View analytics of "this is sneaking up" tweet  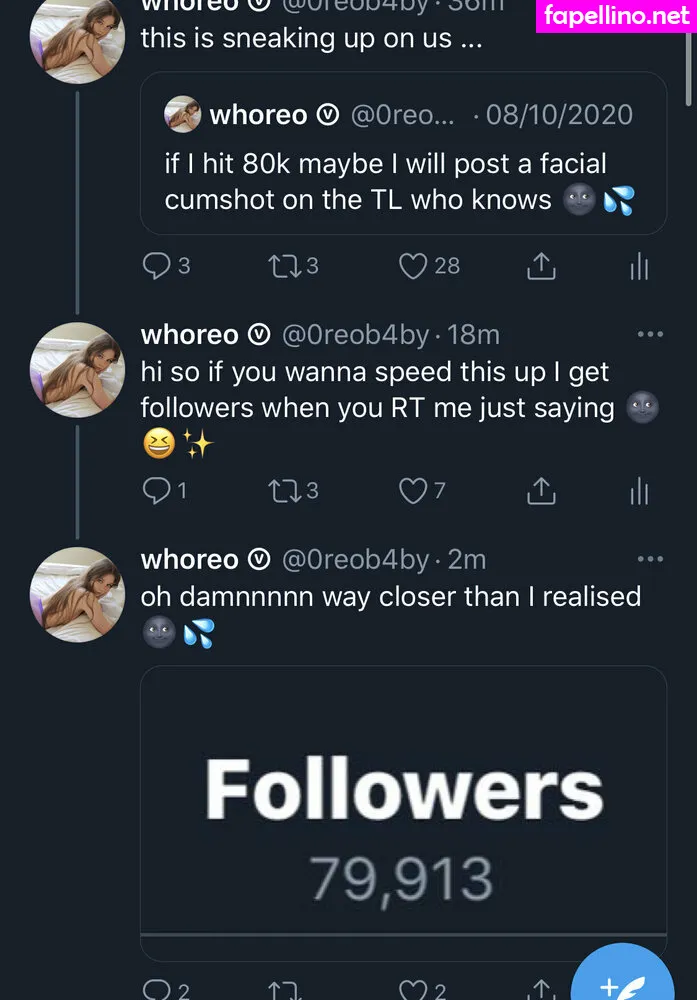point(640,266)
